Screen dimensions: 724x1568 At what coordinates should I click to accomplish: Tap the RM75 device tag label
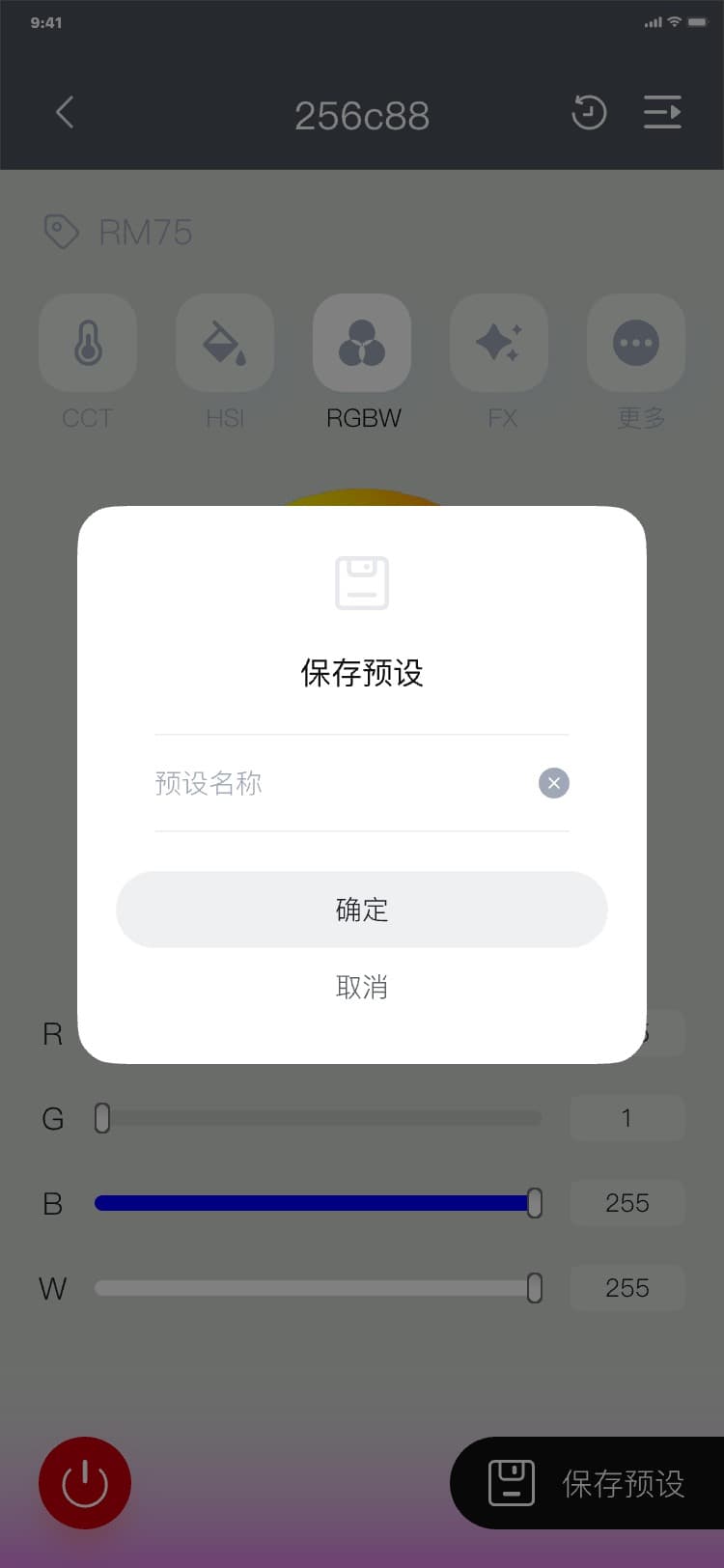[x=145, y=233]
